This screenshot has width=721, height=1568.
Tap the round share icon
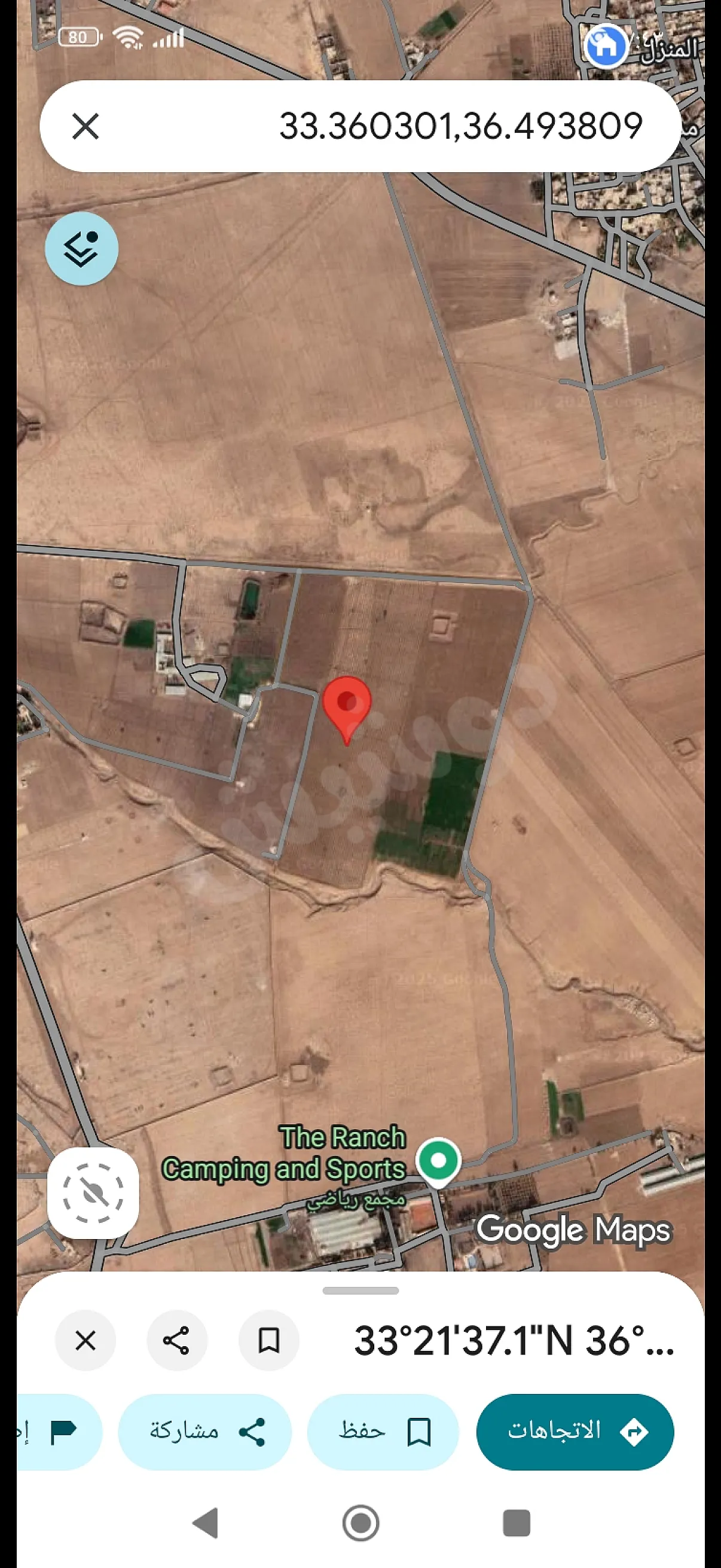[x=176, y=1340]
